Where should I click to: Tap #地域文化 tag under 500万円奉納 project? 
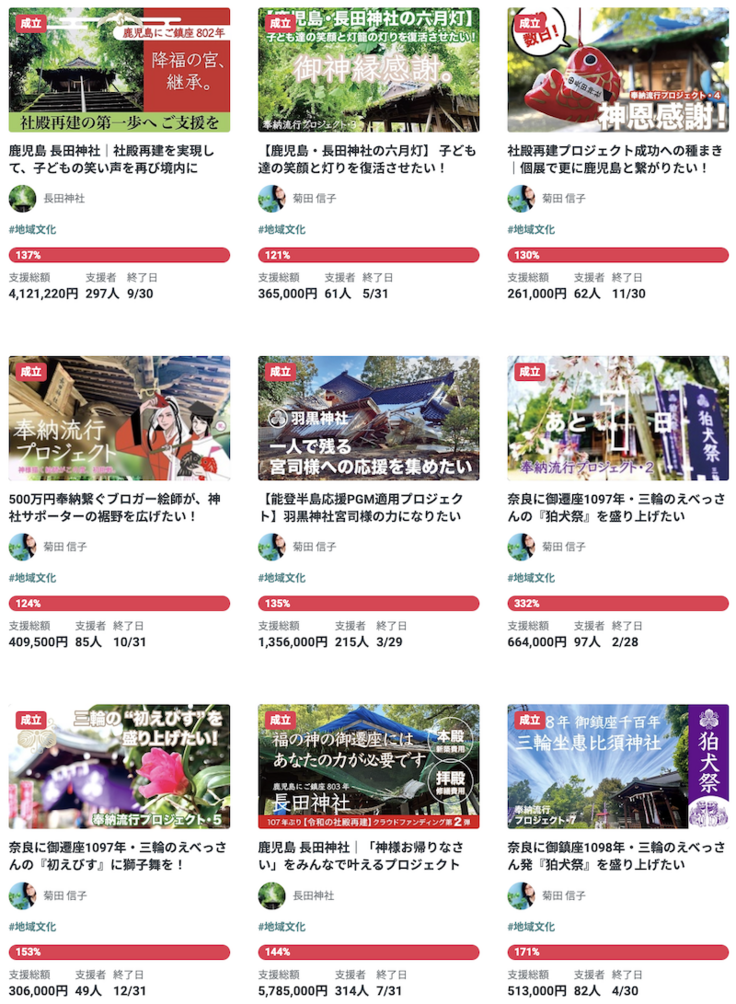pos(32,577)
